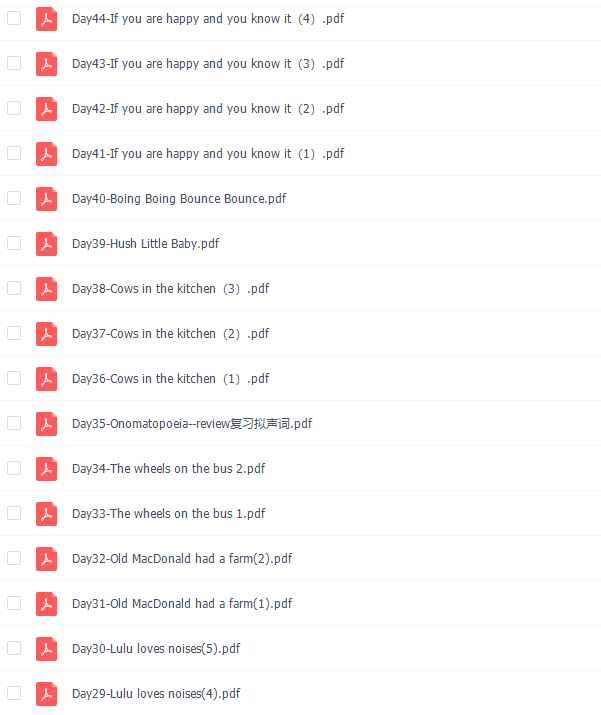Open Day40-Boing Boing Bounce Bounce.pdf
Screen dimensions: 601x715
[178, 199]
